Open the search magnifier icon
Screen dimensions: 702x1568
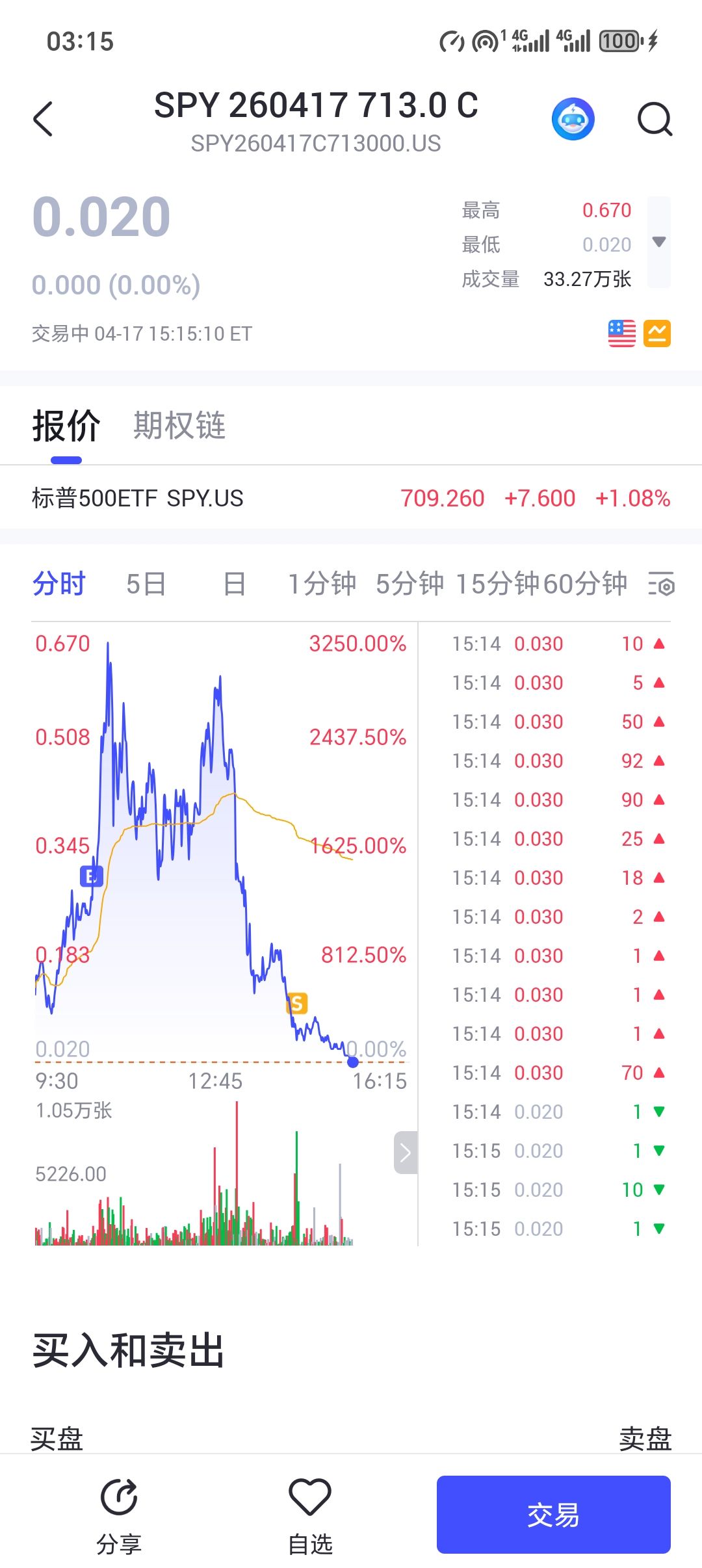[x=654, y=119]
